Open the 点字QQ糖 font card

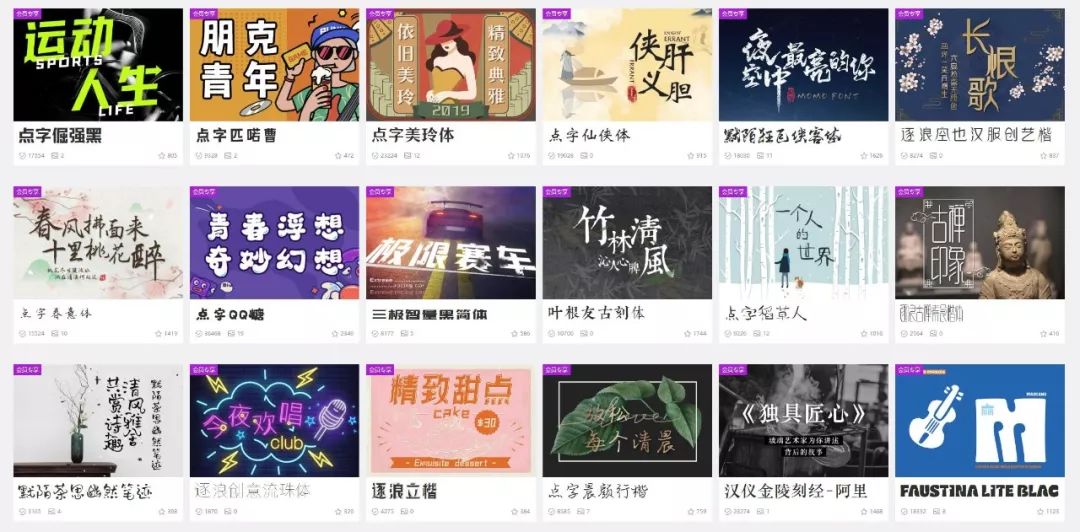(274, 243)
